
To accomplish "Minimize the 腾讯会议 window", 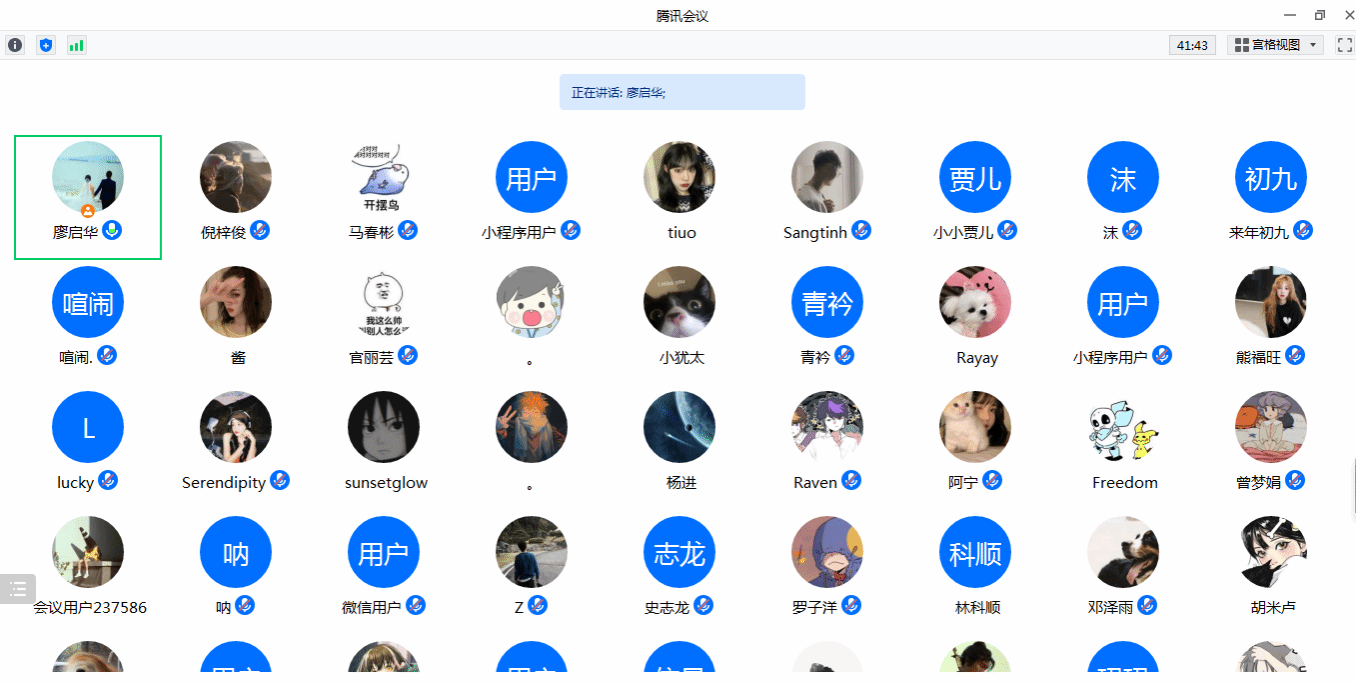I will tap(1290, 15).
